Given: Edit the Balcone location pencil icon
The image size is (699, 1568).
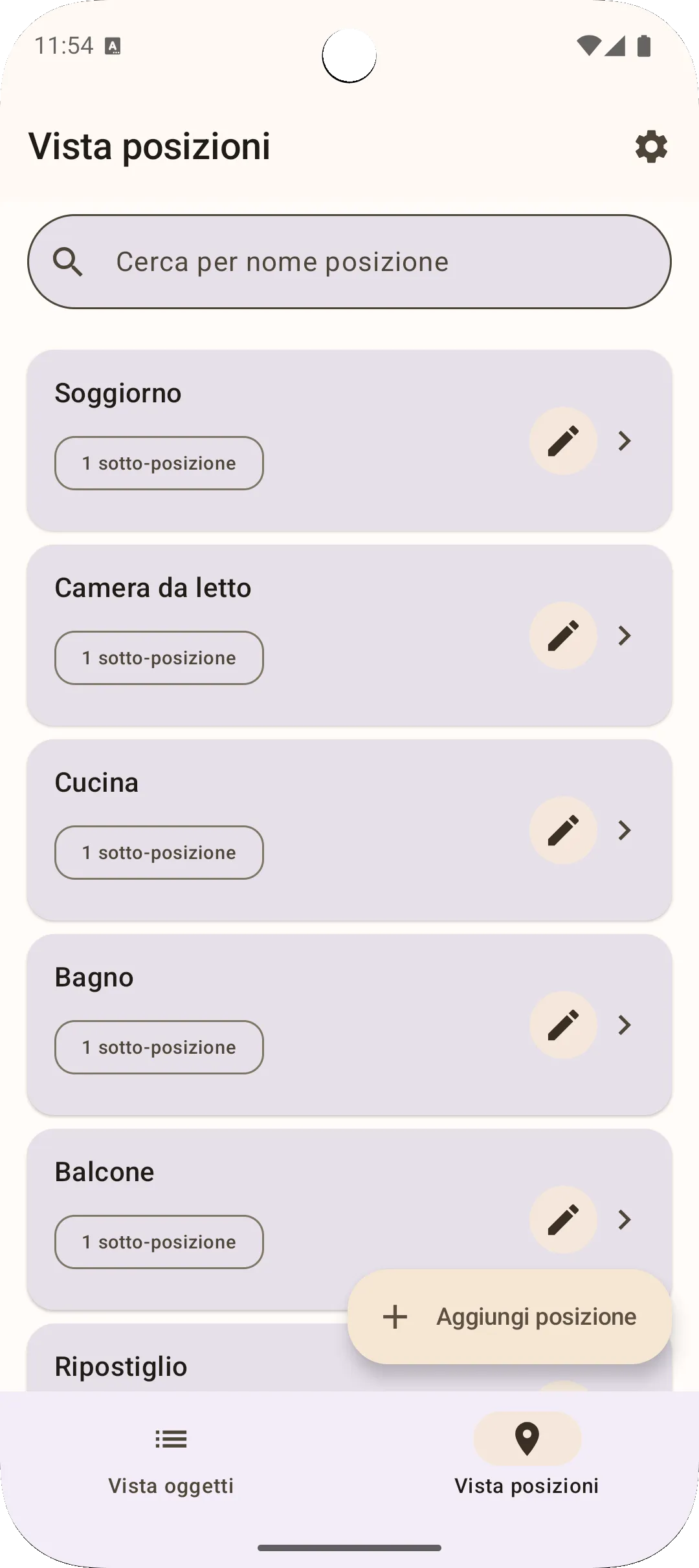Looking at the screenshot, I should (x=562, y=1219).
